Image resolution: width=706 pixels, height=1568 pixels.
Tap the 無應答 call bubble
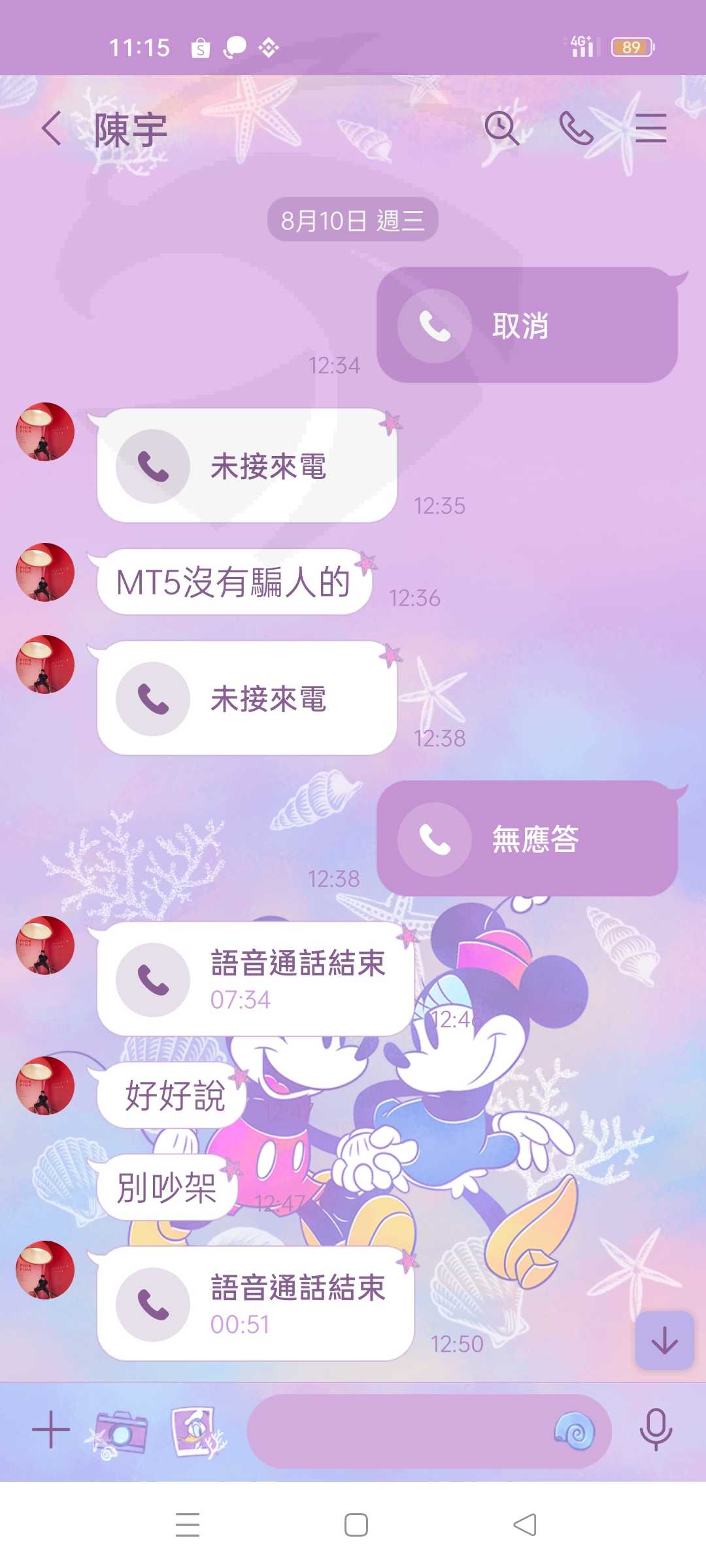tap(528, 838)
